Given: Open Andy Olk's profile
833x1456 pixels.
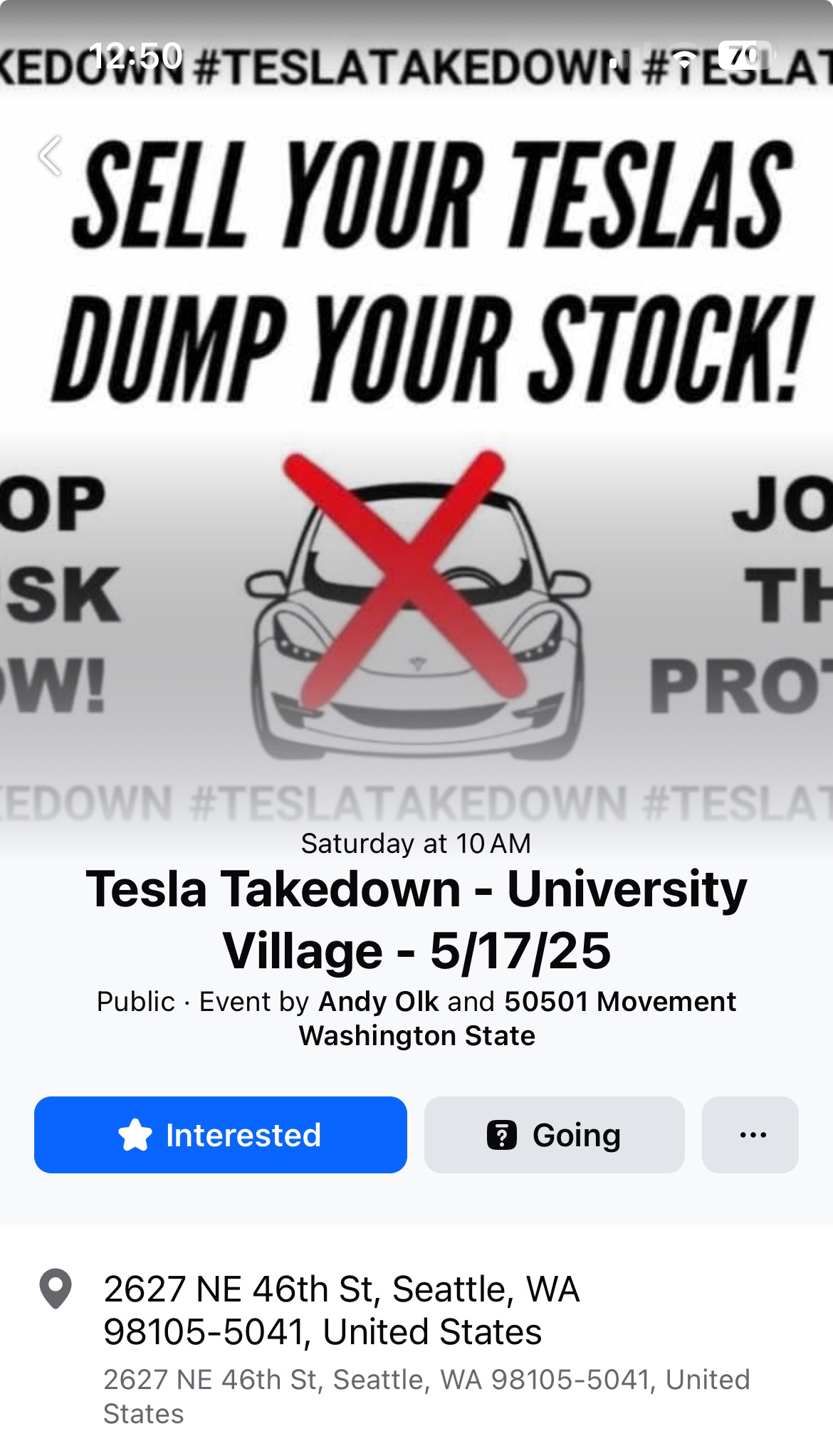Looking at the screenshot, I should 378,1002.
